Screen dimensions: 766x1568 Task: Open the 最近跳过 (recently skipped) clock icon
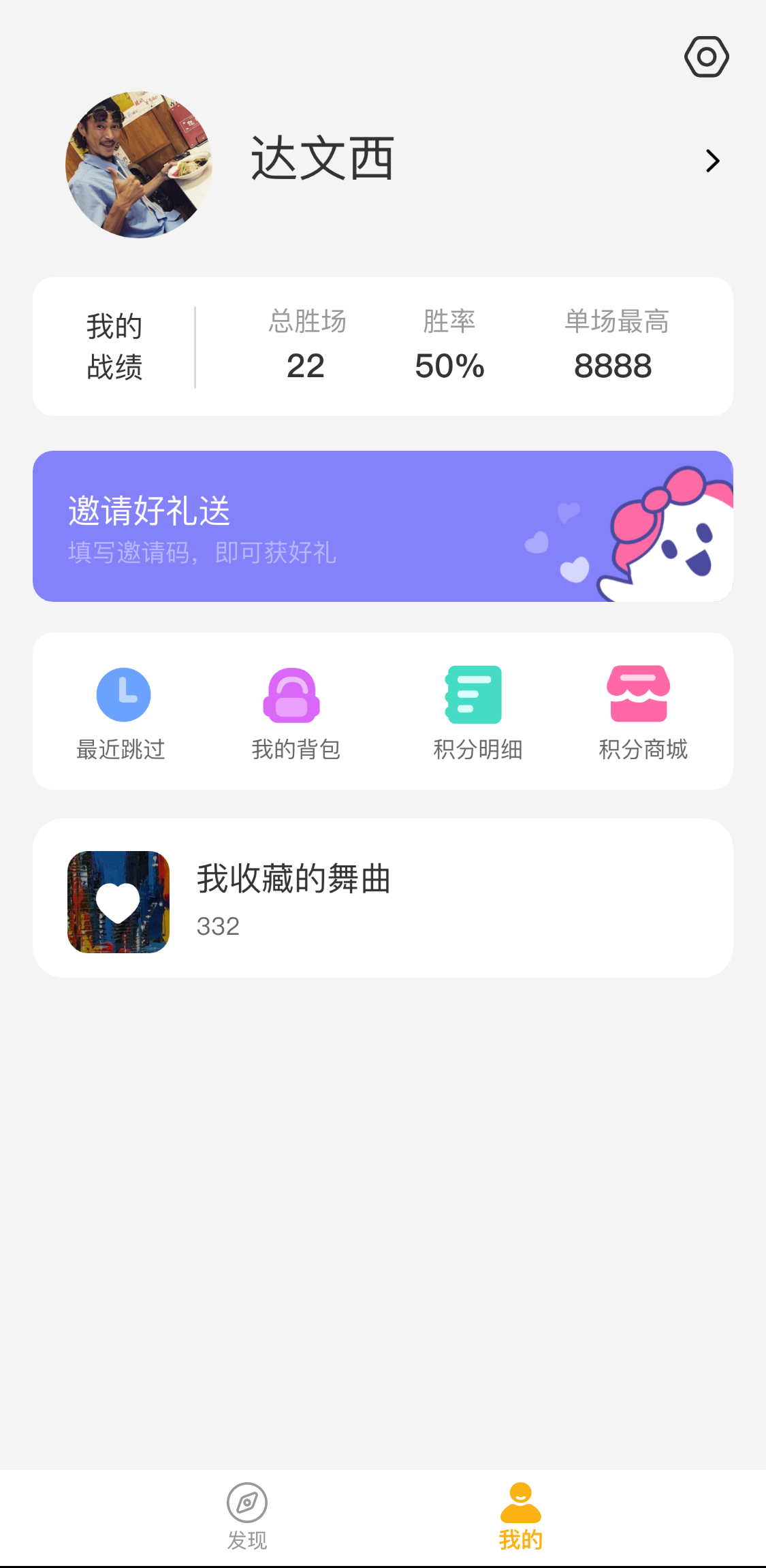pyautogui.click(x=123, y=694)
